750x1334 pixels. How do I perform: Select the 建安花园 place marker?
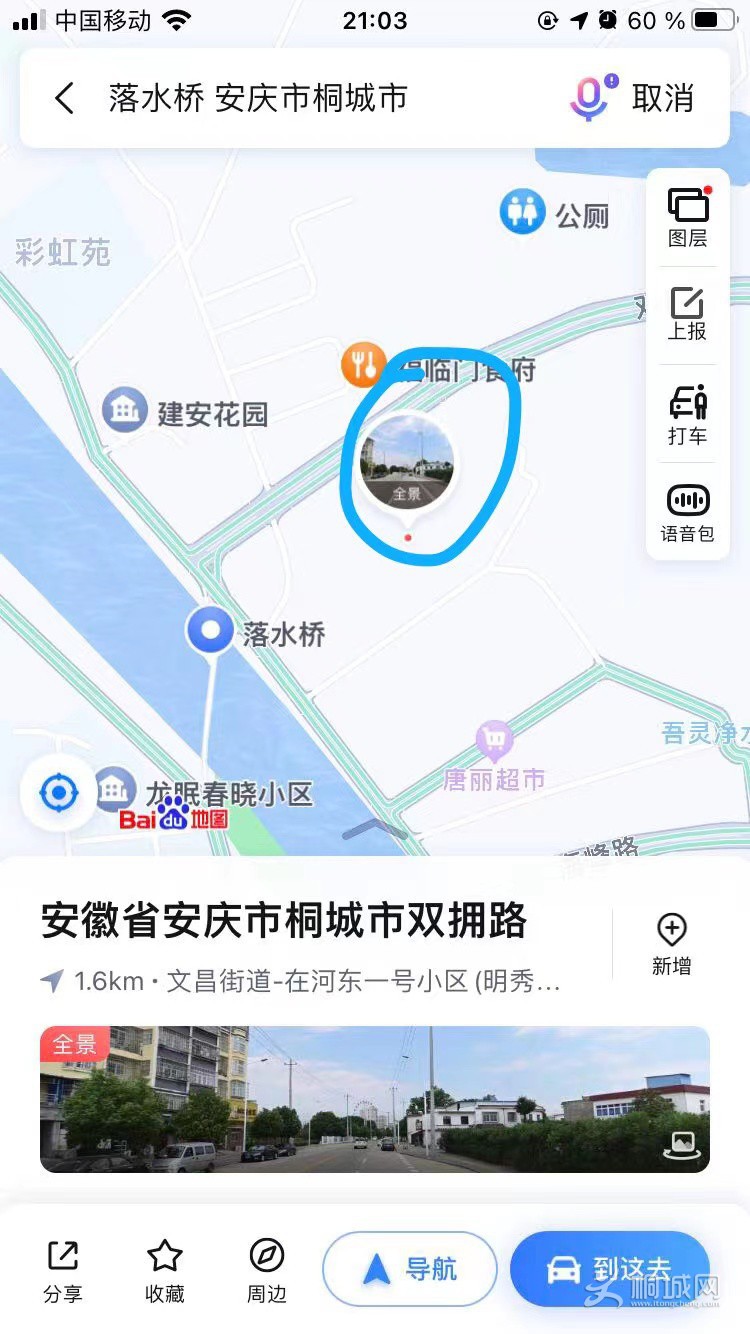click(126, 411)
